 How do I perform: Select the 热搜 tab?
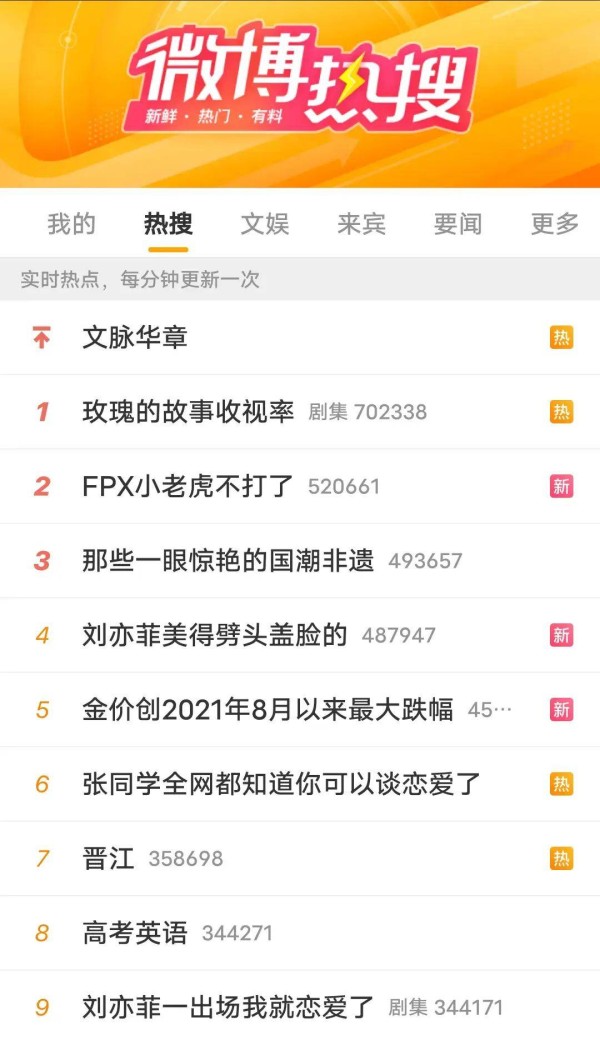(x=168, y=224)
